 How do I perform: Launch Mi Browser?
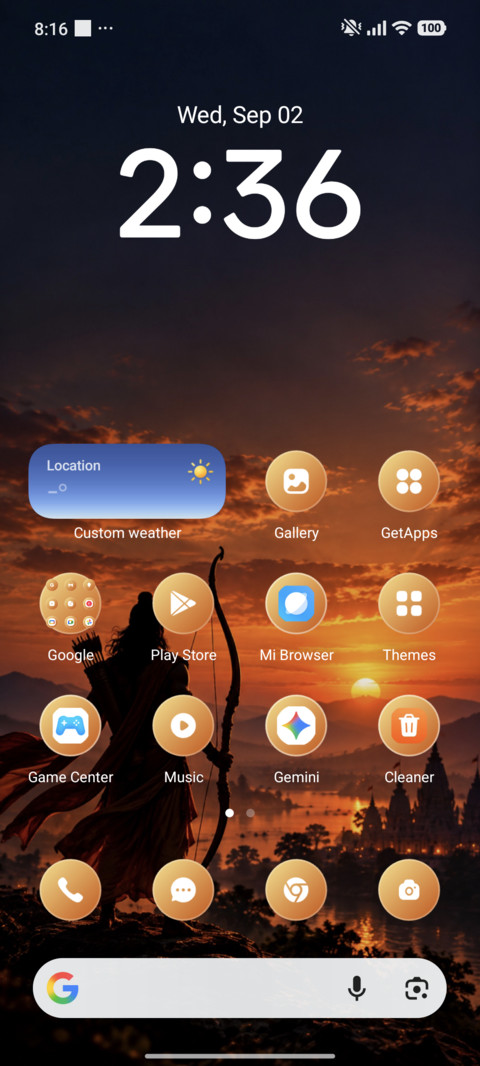(x=296, y=603)
